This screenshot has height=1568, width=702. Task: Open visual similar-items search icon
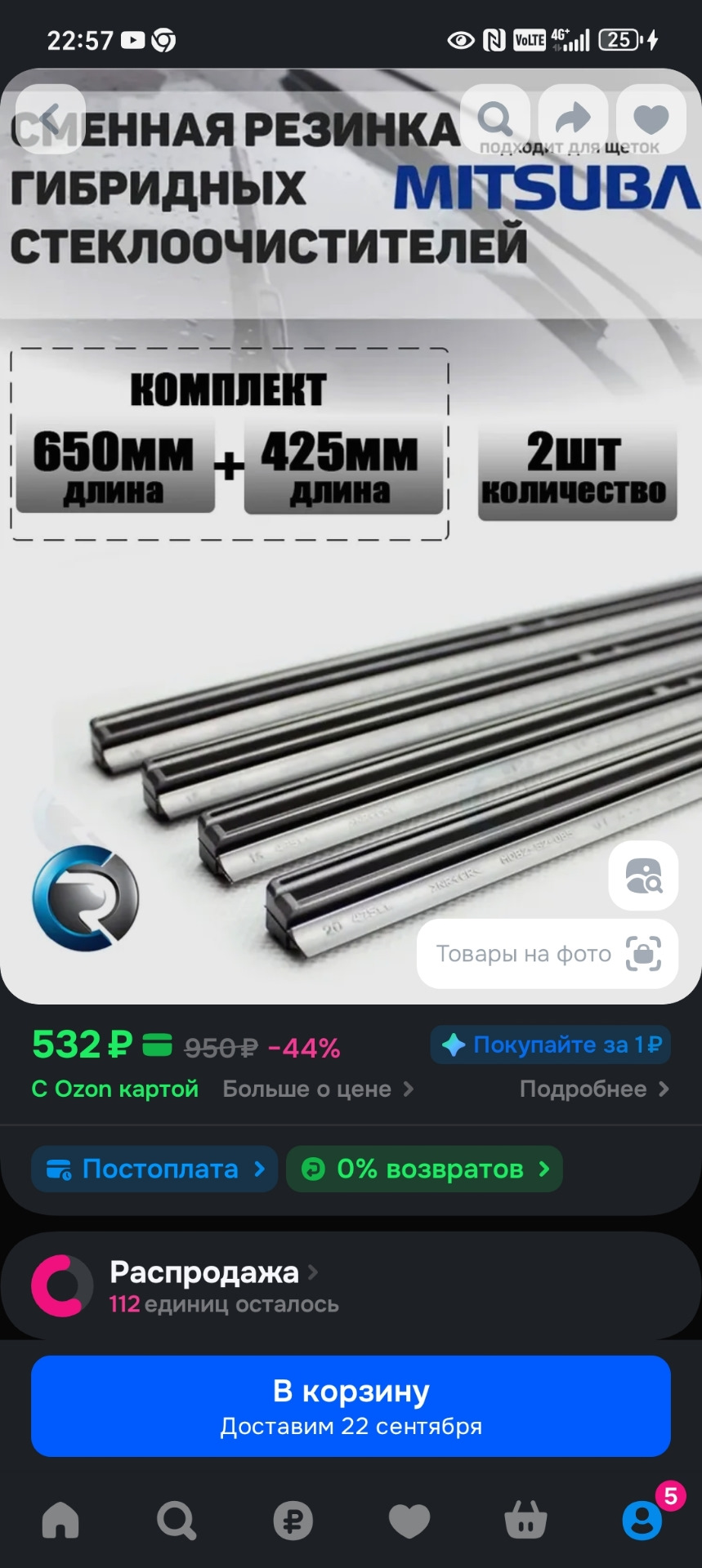643,875
